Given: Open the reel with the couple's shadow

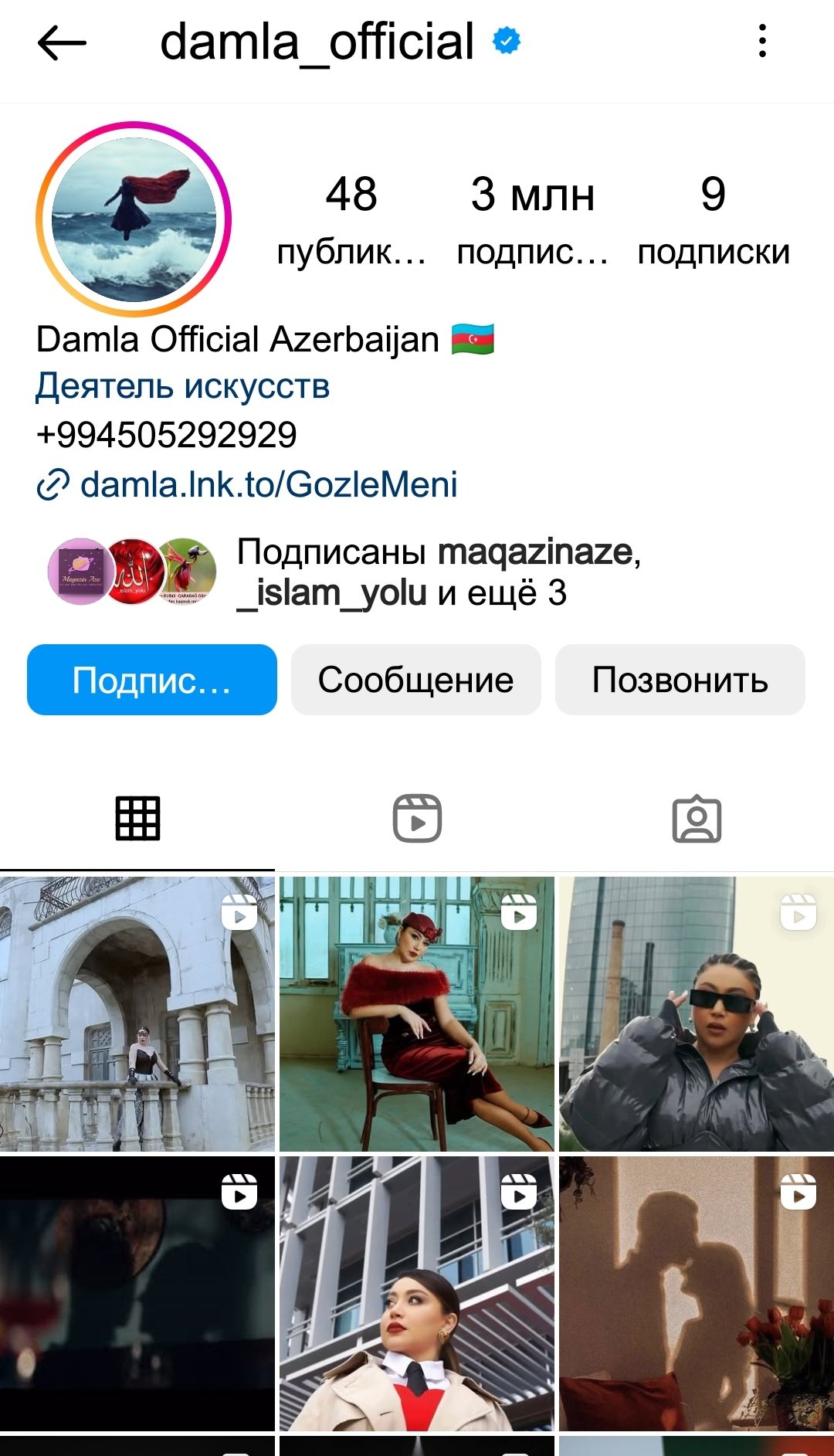Looking at the screenshot, I should [x=697, y=1293].
